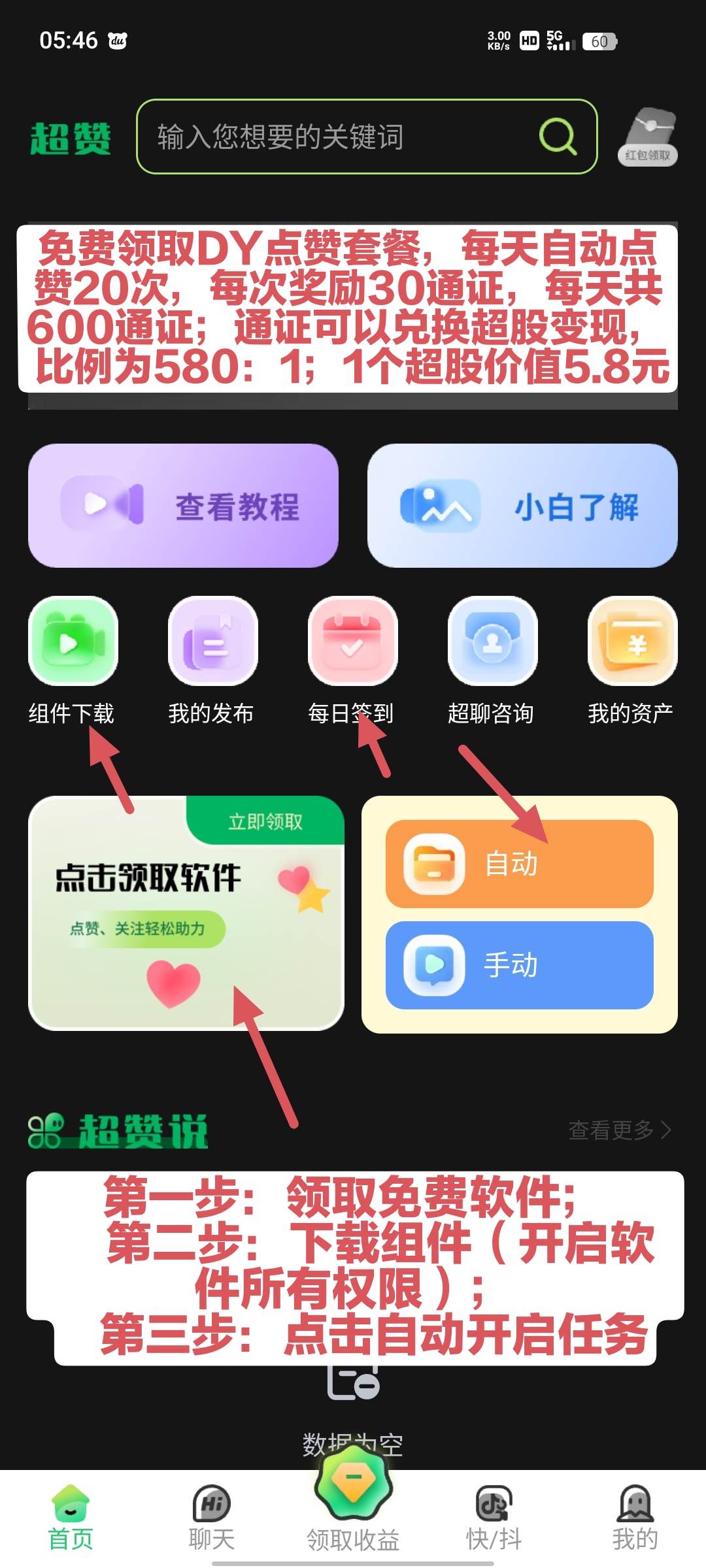Open the 点击领取软件 software card
Image resolution: width=706 pixels, height=1568 pixels.
[x=186, y=913]
